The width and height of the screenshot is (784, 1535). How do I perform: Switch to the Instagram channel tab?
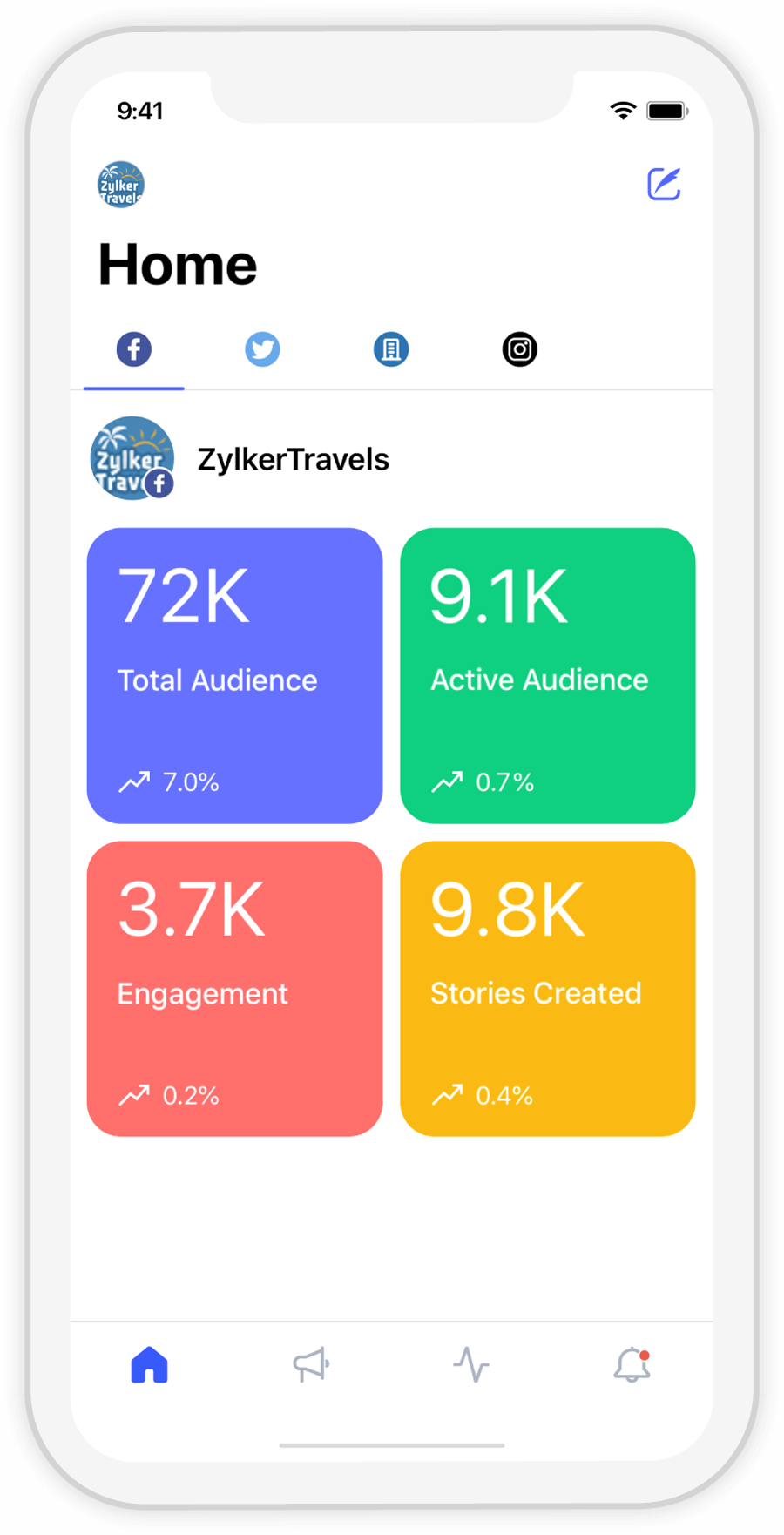click(520, 349)
